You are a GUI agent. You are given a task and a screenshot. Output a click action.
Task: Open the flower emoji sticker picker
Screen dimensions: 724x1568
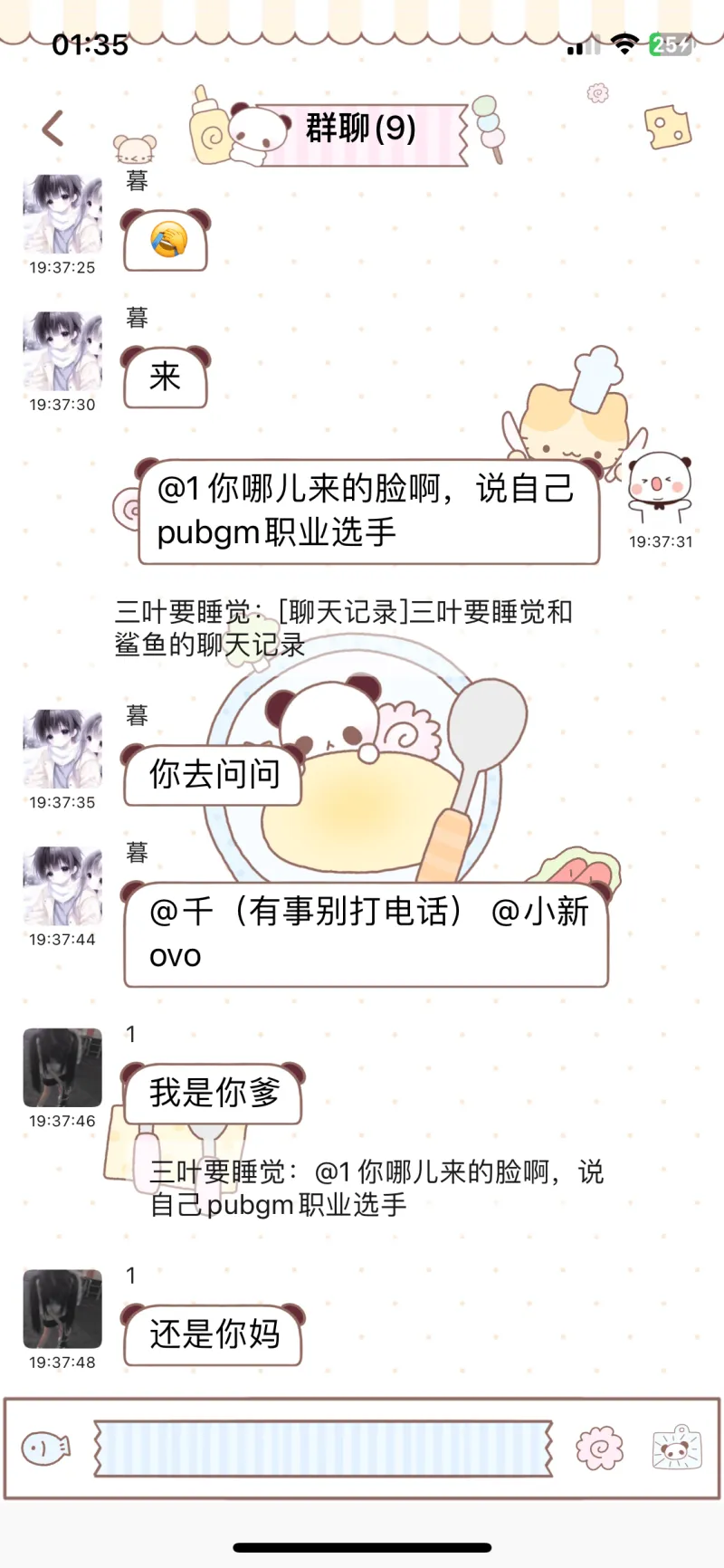[x=599, y=1448]
